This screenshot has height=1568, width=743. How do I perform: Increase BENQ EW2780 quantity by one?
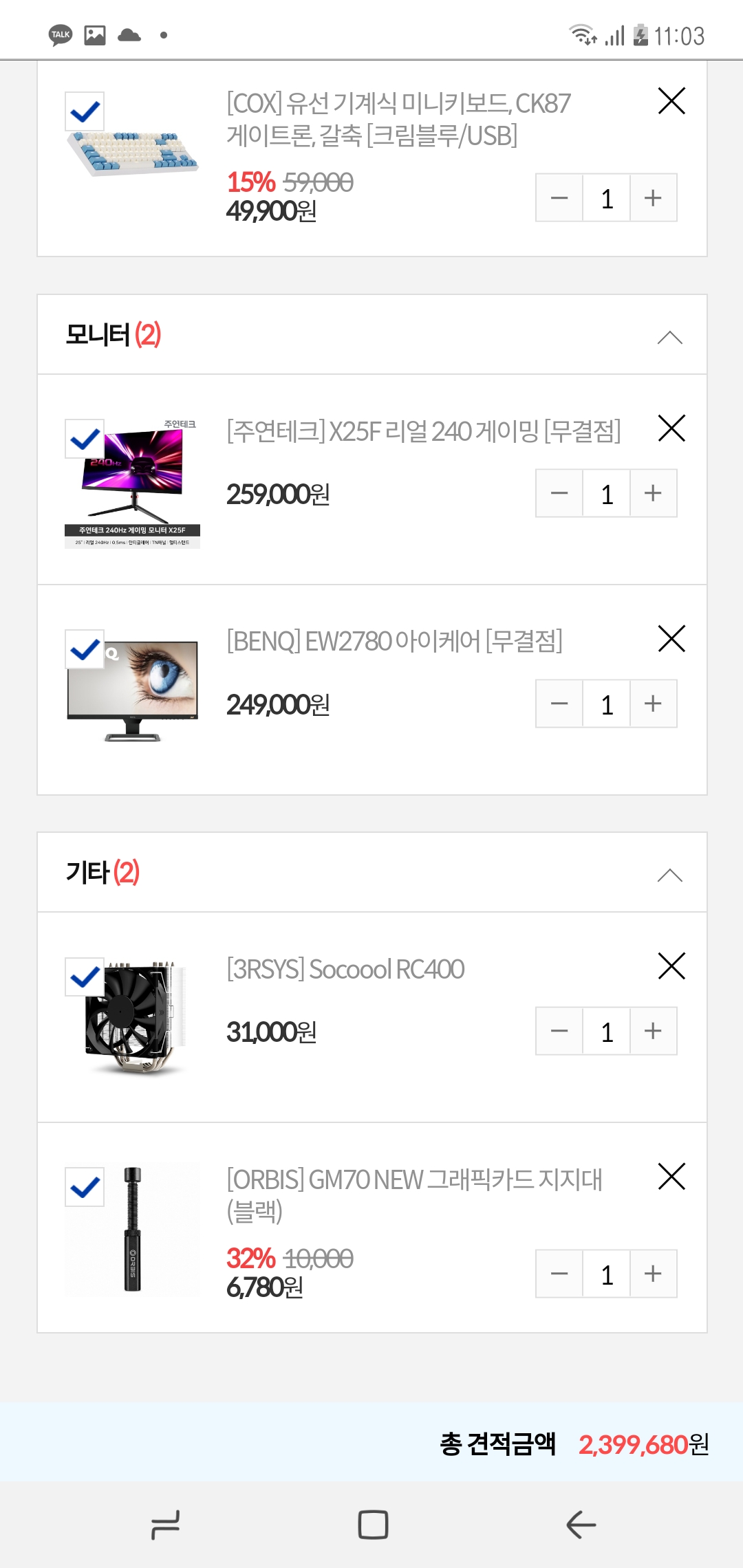pyautogui.click(x=653, y=704)
